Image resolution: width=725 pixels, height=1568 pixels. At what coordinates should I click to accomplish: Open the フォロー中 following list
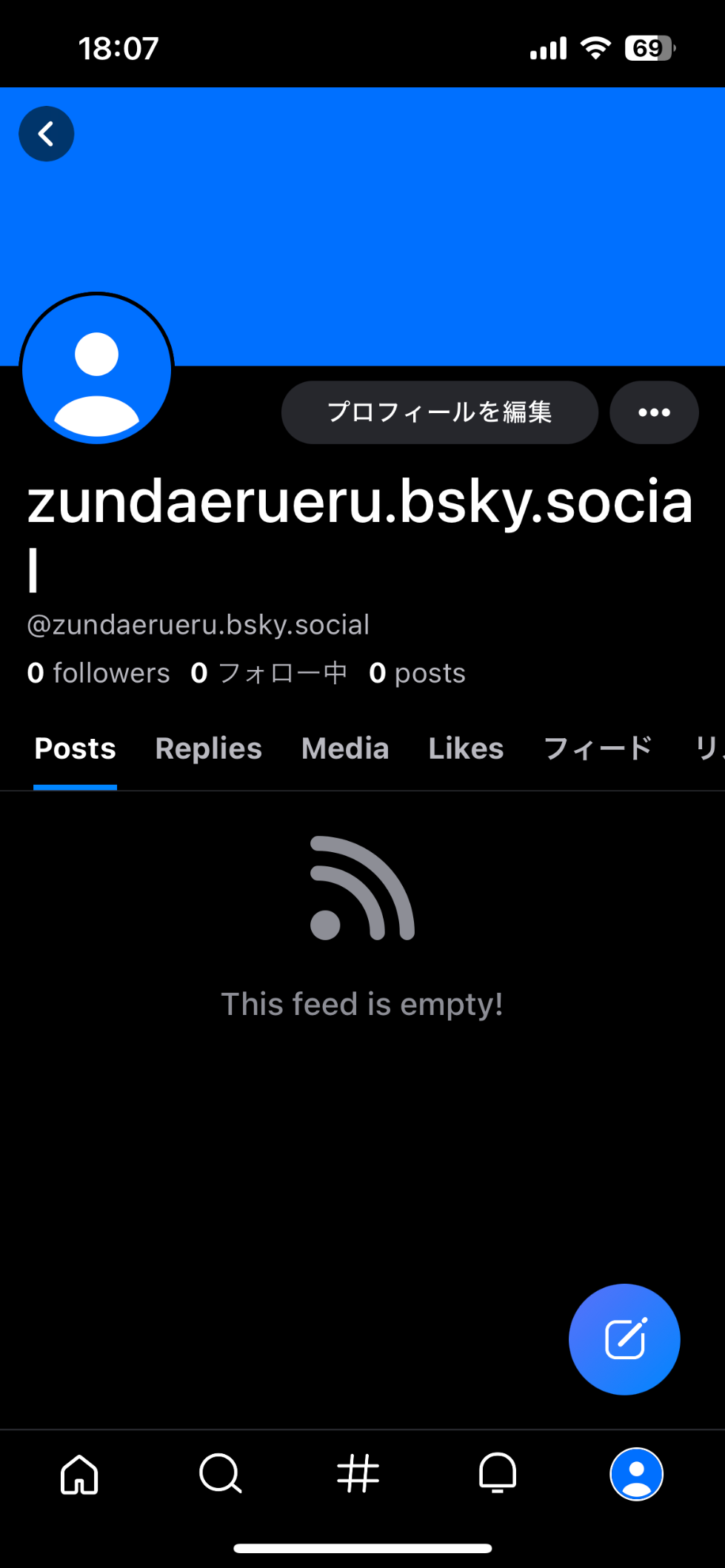[269, 673]
